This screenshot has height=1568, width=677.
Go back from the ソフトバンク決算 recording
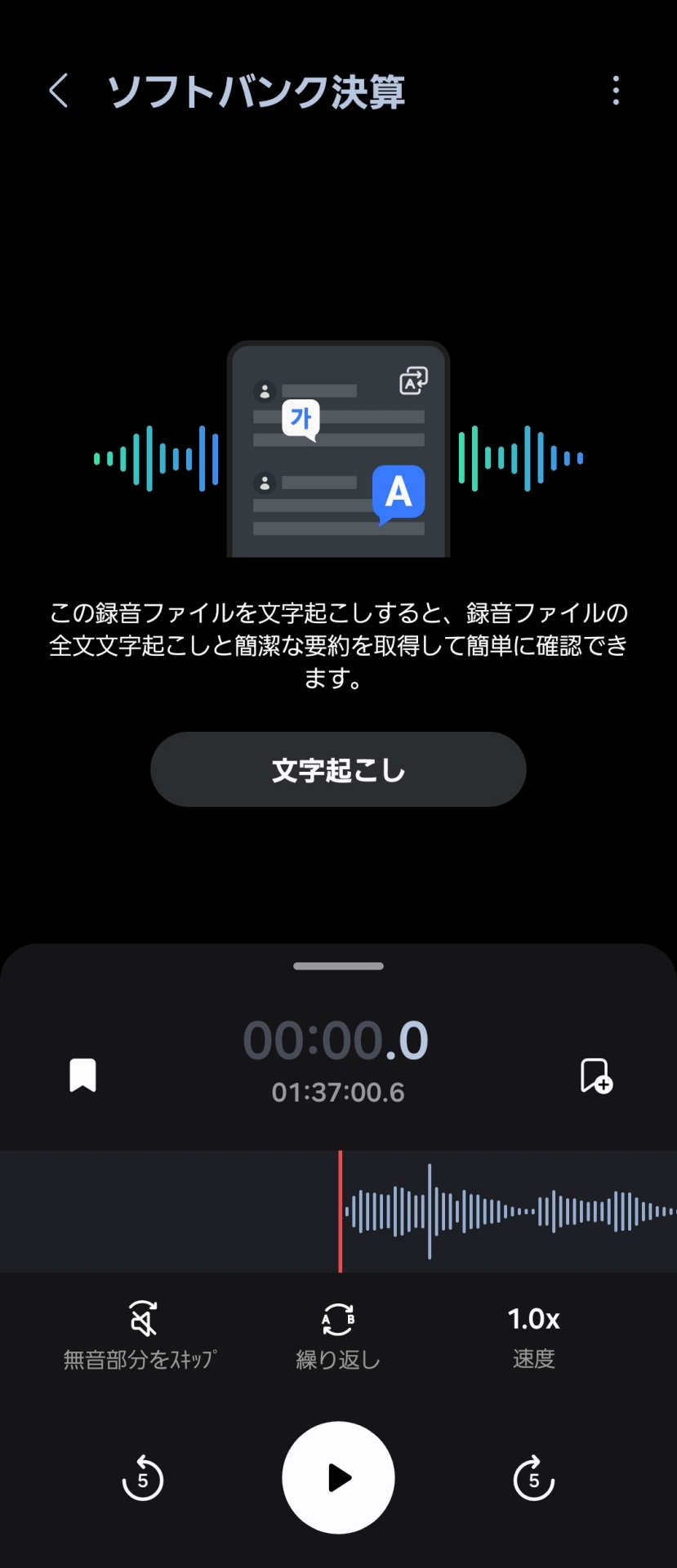tap(58, 91)
